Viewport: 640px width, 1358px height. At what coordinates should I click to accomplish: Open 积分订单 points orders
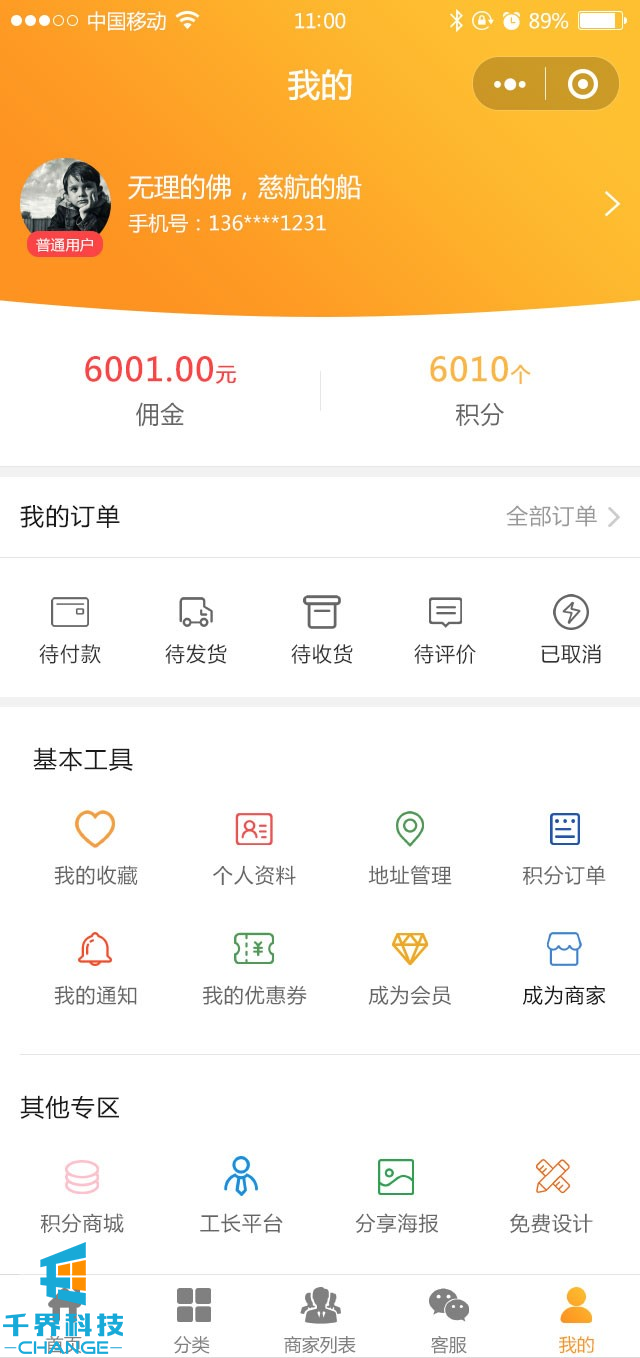[564, 848]
